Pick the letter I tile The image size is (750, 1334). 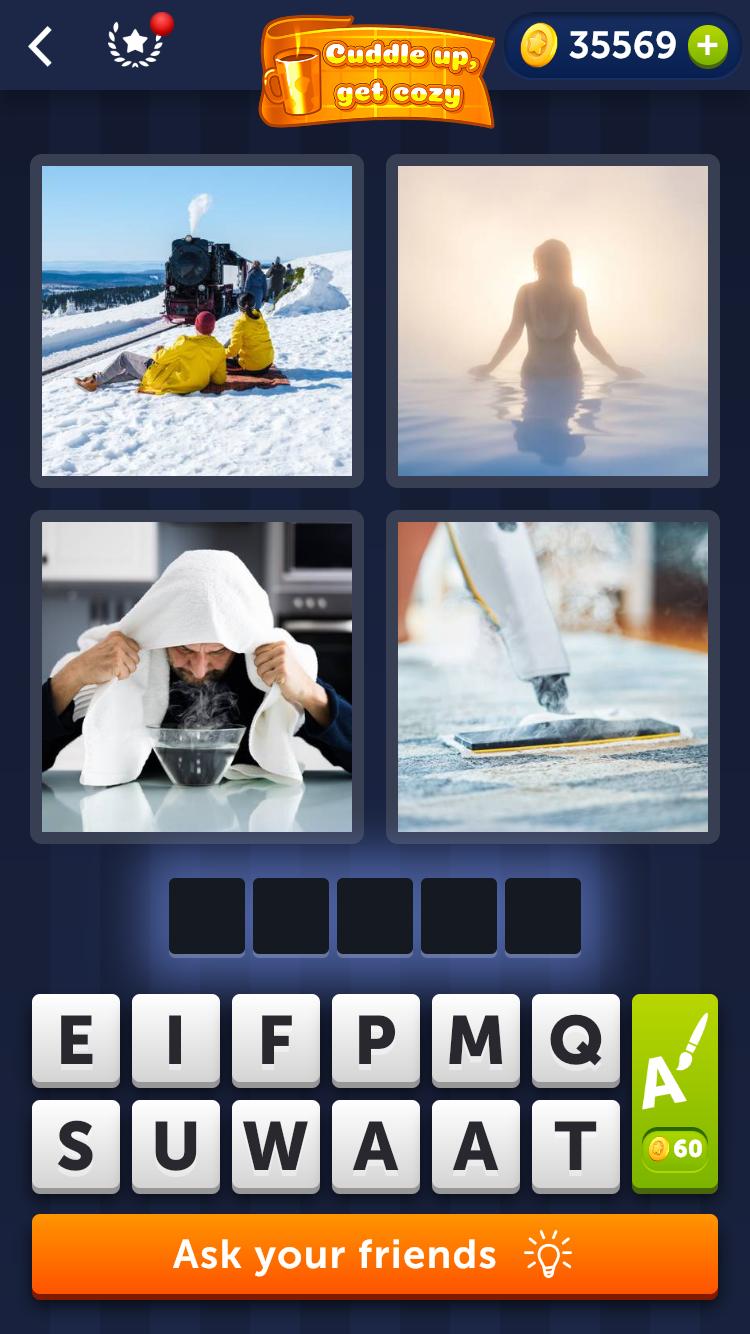point(176,1040)
